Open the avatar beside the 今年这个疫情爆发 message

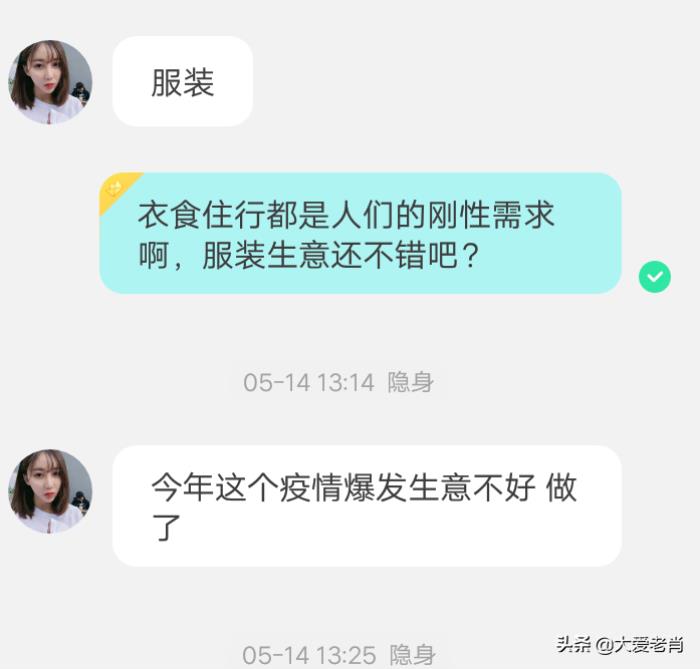[50, 491]
